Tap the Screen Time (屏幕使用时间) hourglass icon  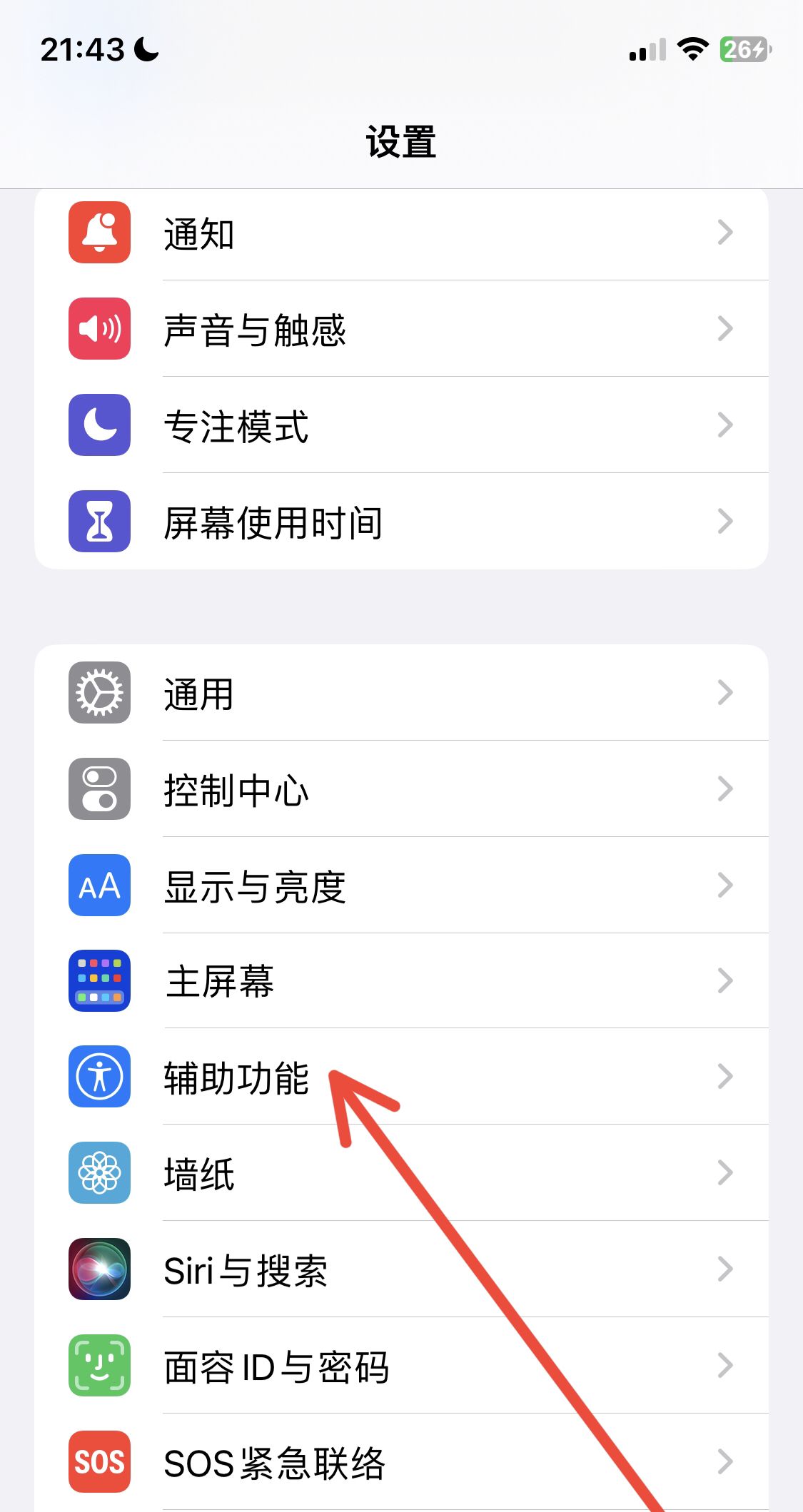click(x=99, y=520)
